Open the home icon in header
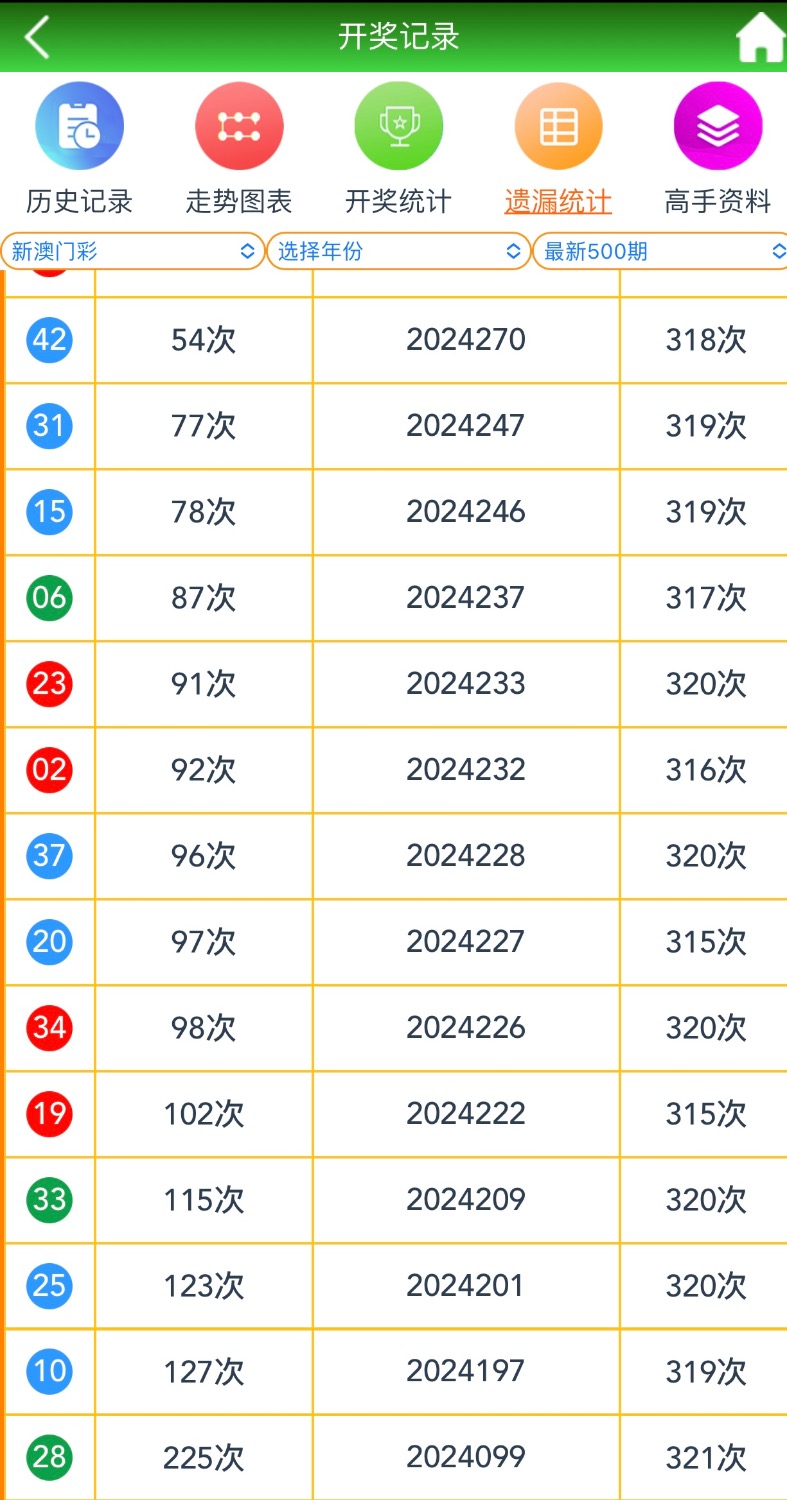The height and width of the screenshot is (1500, 787). click(760, 38)
